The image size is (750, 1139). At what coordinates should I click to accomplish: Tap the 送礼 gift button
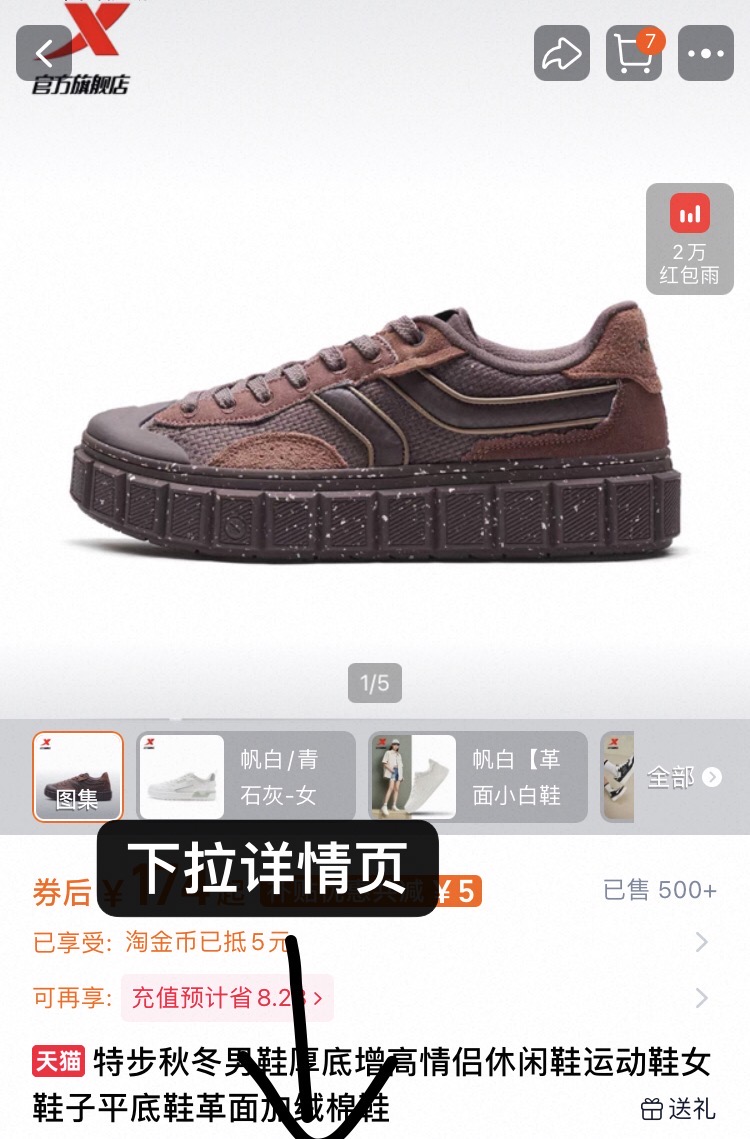pos(678,1108)
